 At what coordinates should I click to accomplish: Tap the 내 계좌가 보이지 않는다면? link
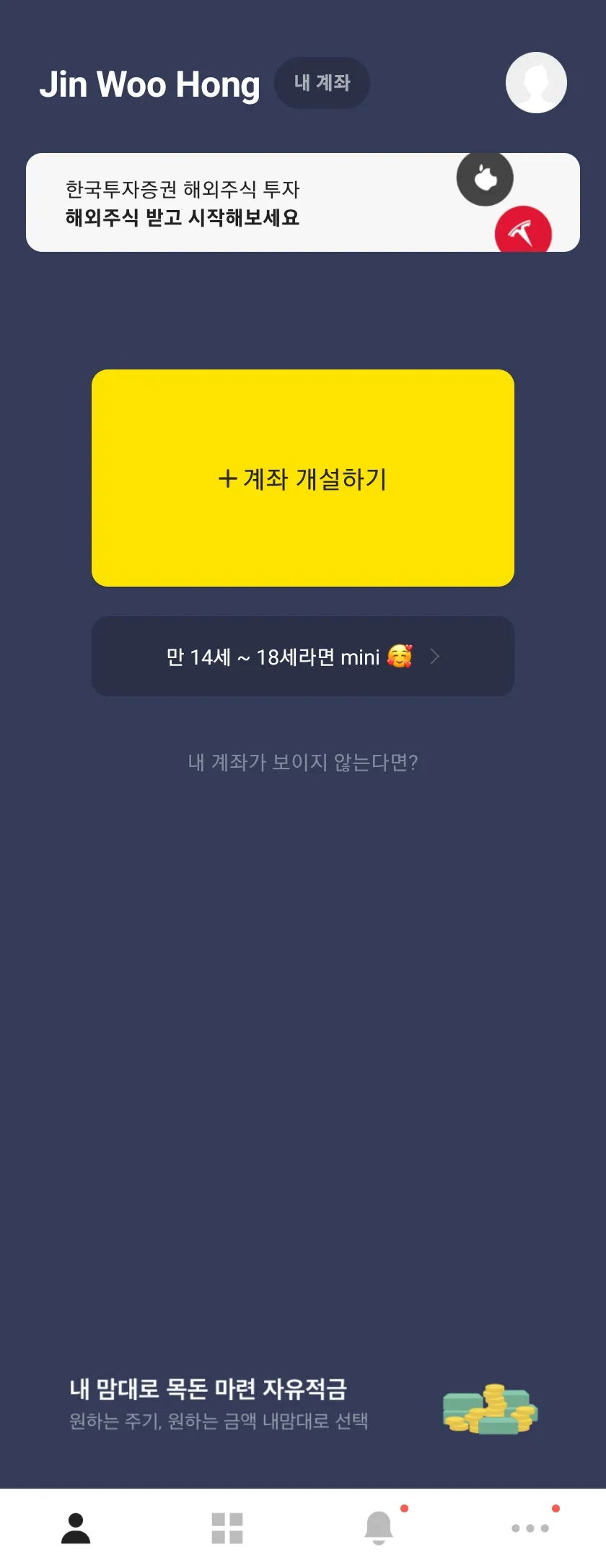[x=302, y=762]
